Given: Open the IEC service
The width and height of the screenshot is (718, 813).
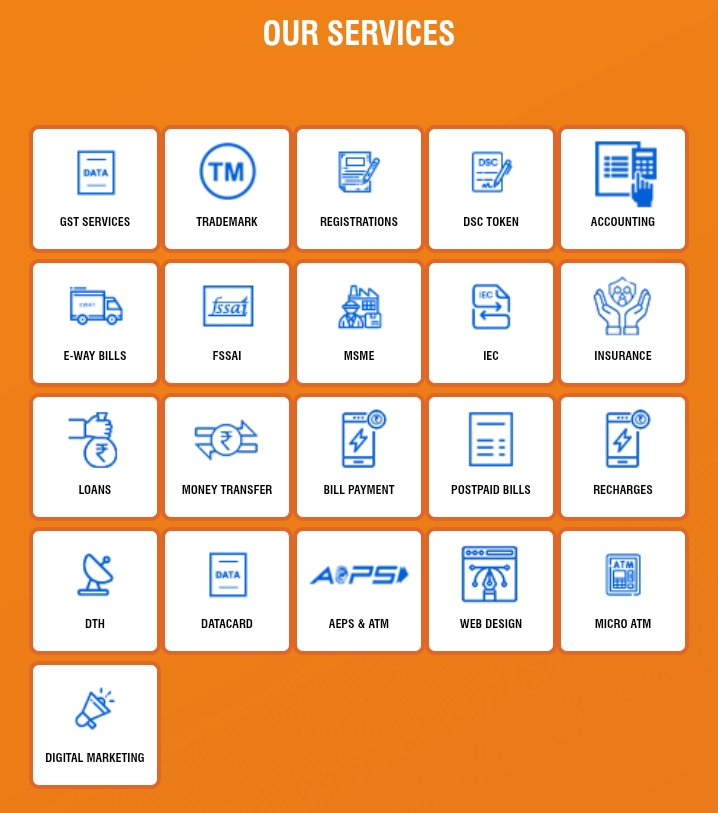Looking at the screenshot, I should 491,323.
